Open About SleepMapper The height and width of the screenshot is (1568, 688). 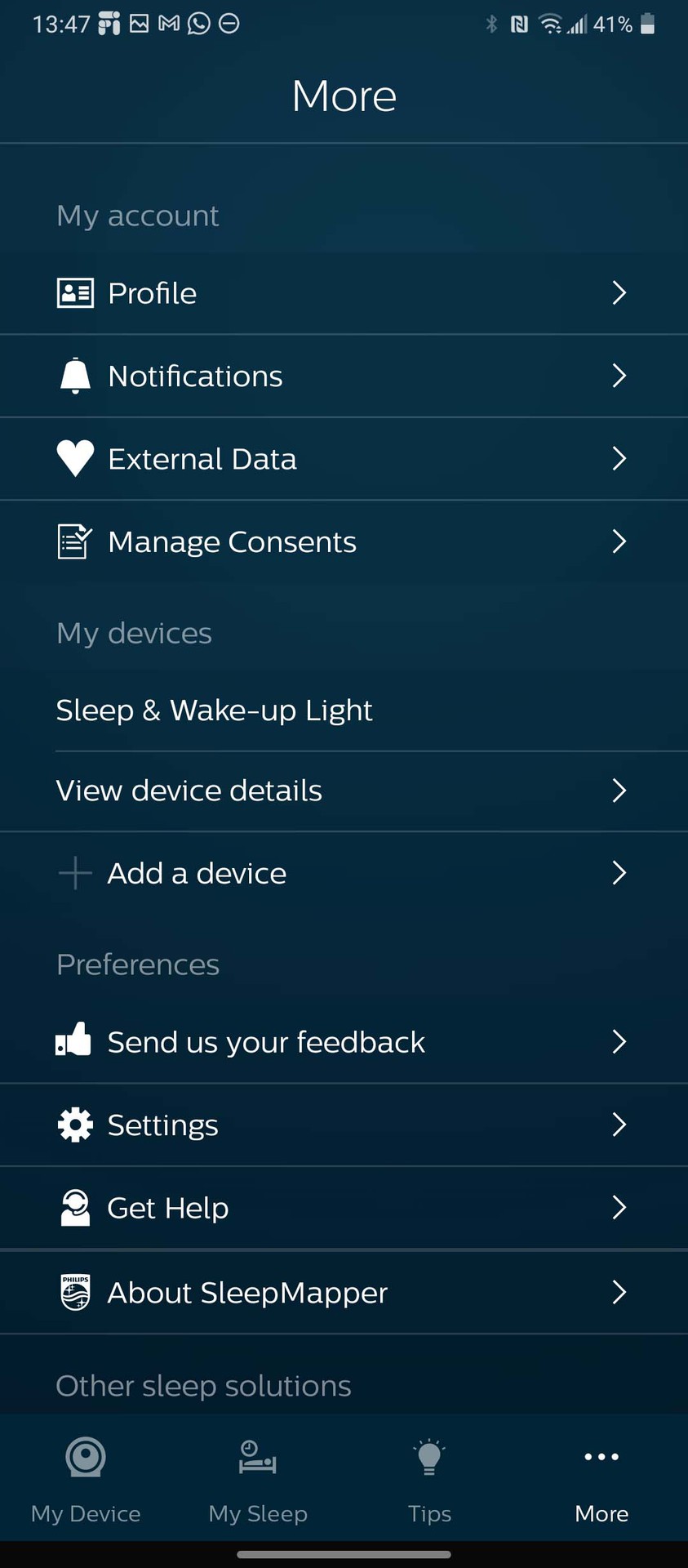(x=343, y=1293)
